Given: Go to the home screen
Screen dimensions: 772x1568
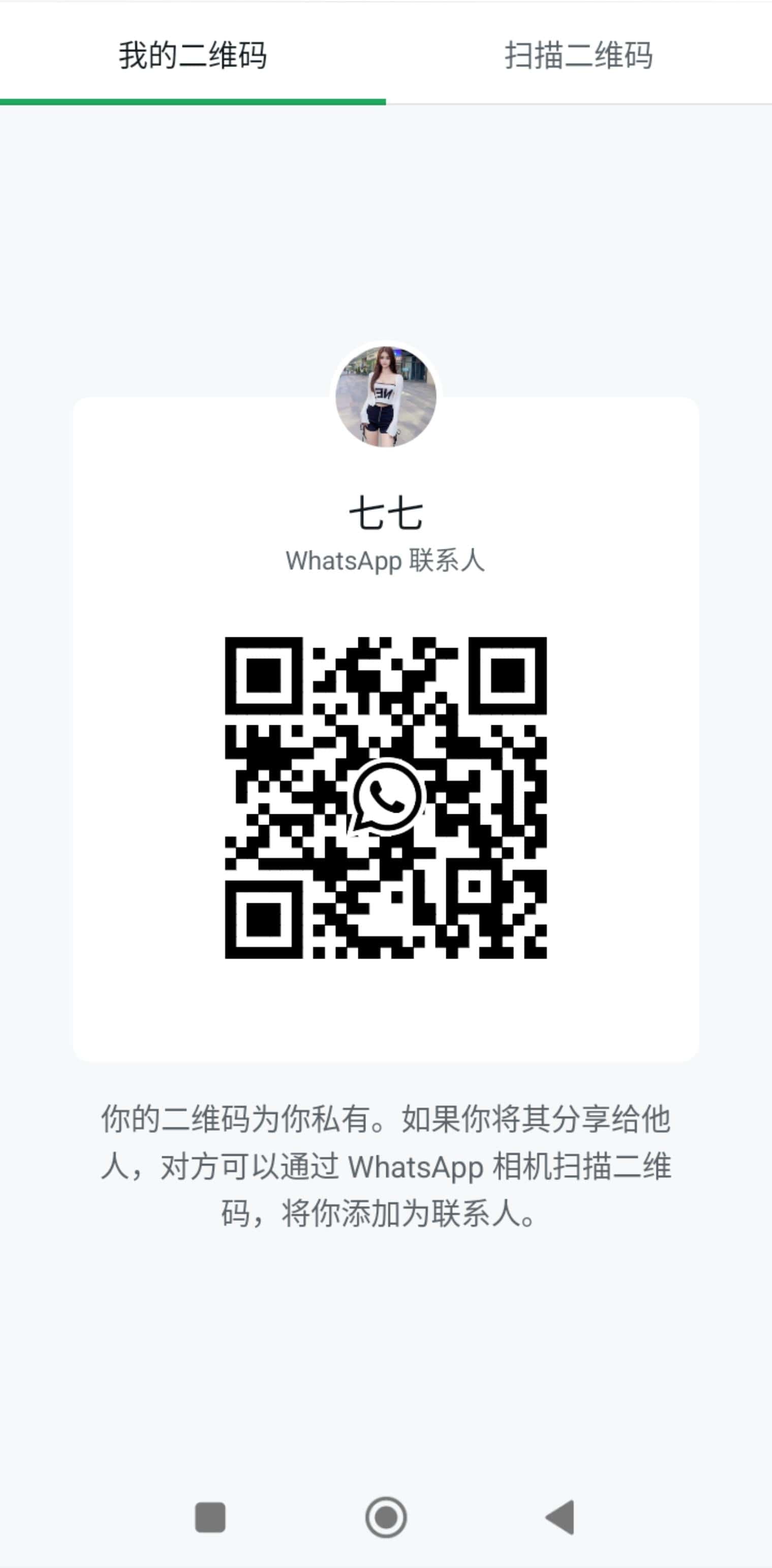Looking at the screenshot, I should pyautogui.click(x=386, y=1517).
